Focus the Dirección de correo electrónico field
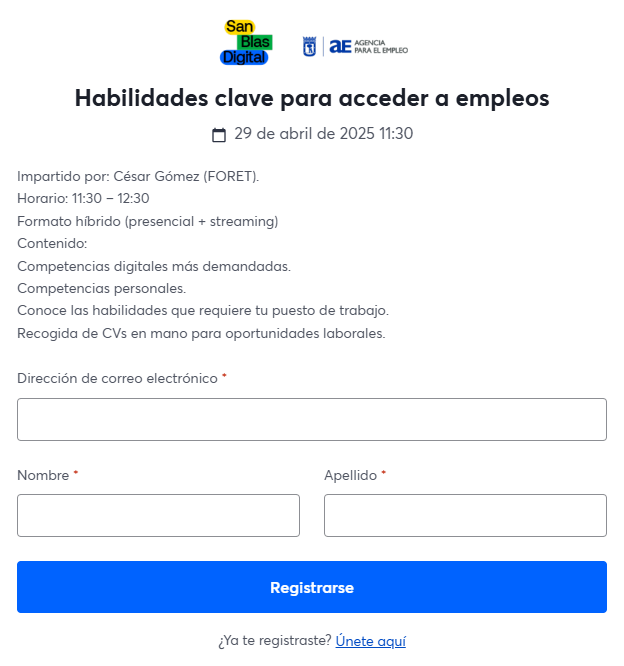Image resolution: width=624 pixels, height=666 pixels. tap(311, 419)
